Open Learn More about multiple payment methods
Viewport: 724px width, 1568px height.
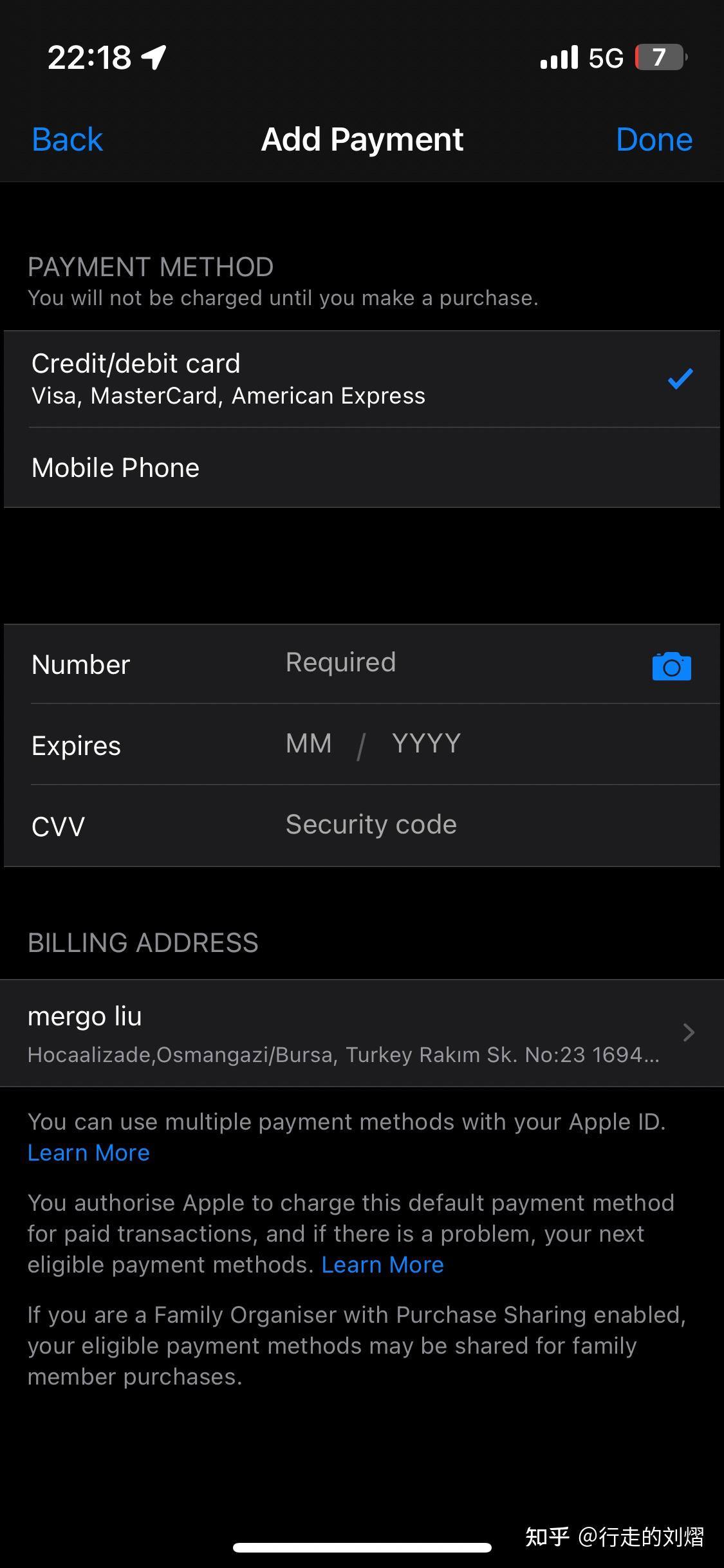88,1153
